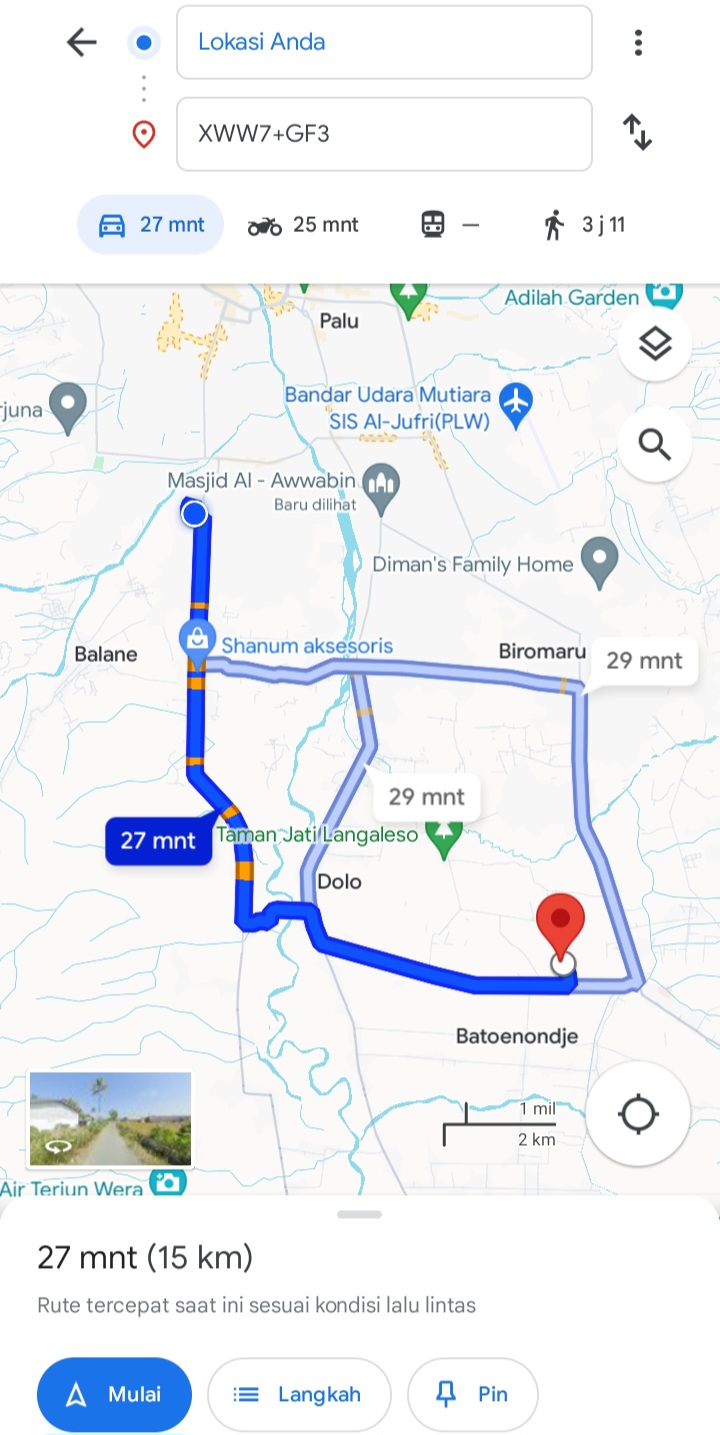
Task: Open the map layers button
Action: (655, 345)
